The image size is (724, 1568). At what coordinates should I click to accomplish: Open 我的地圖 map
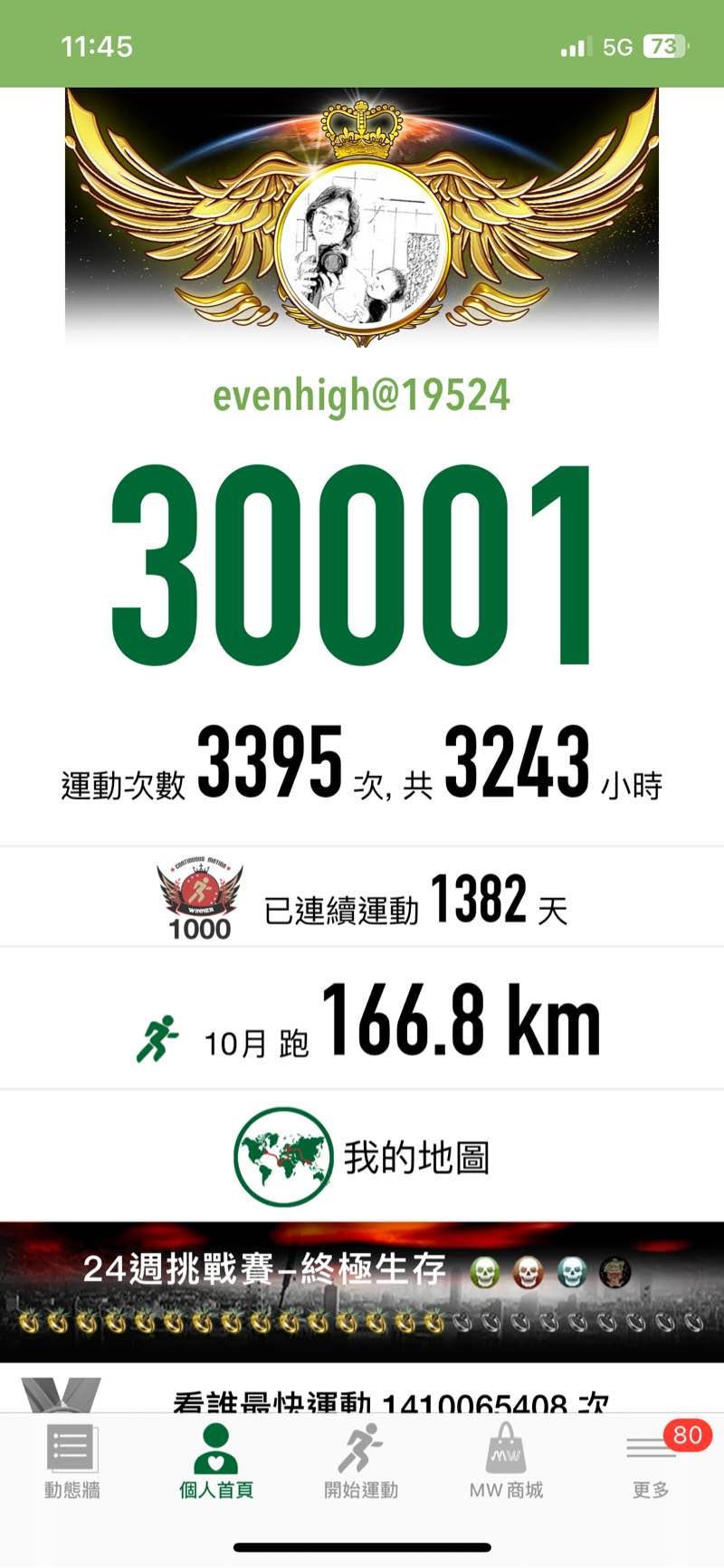click(362, 1156)
